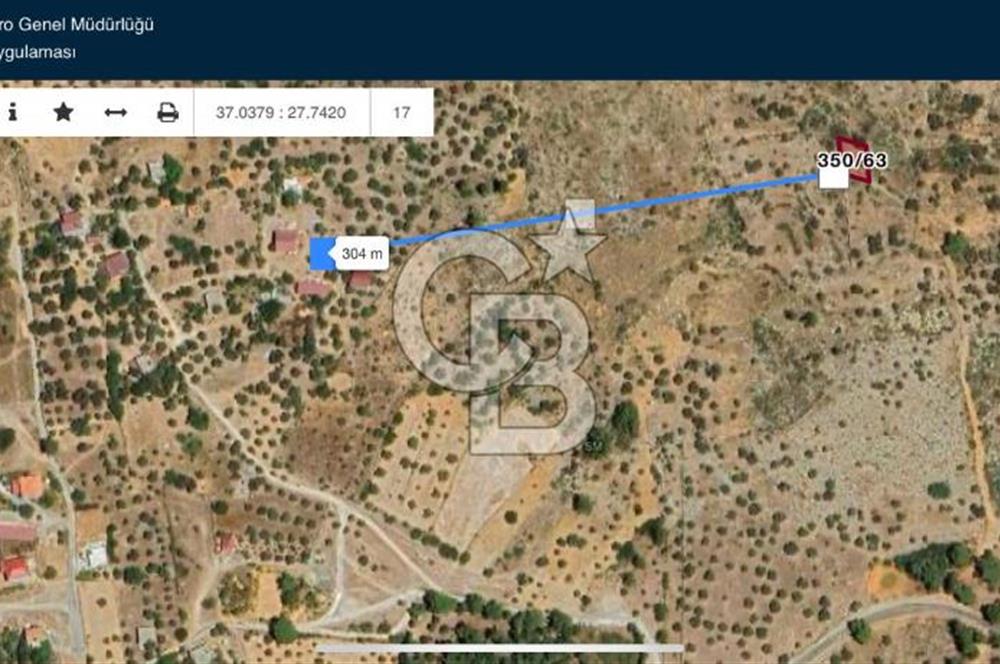Open the info icon in toolbar

point(13,112)
